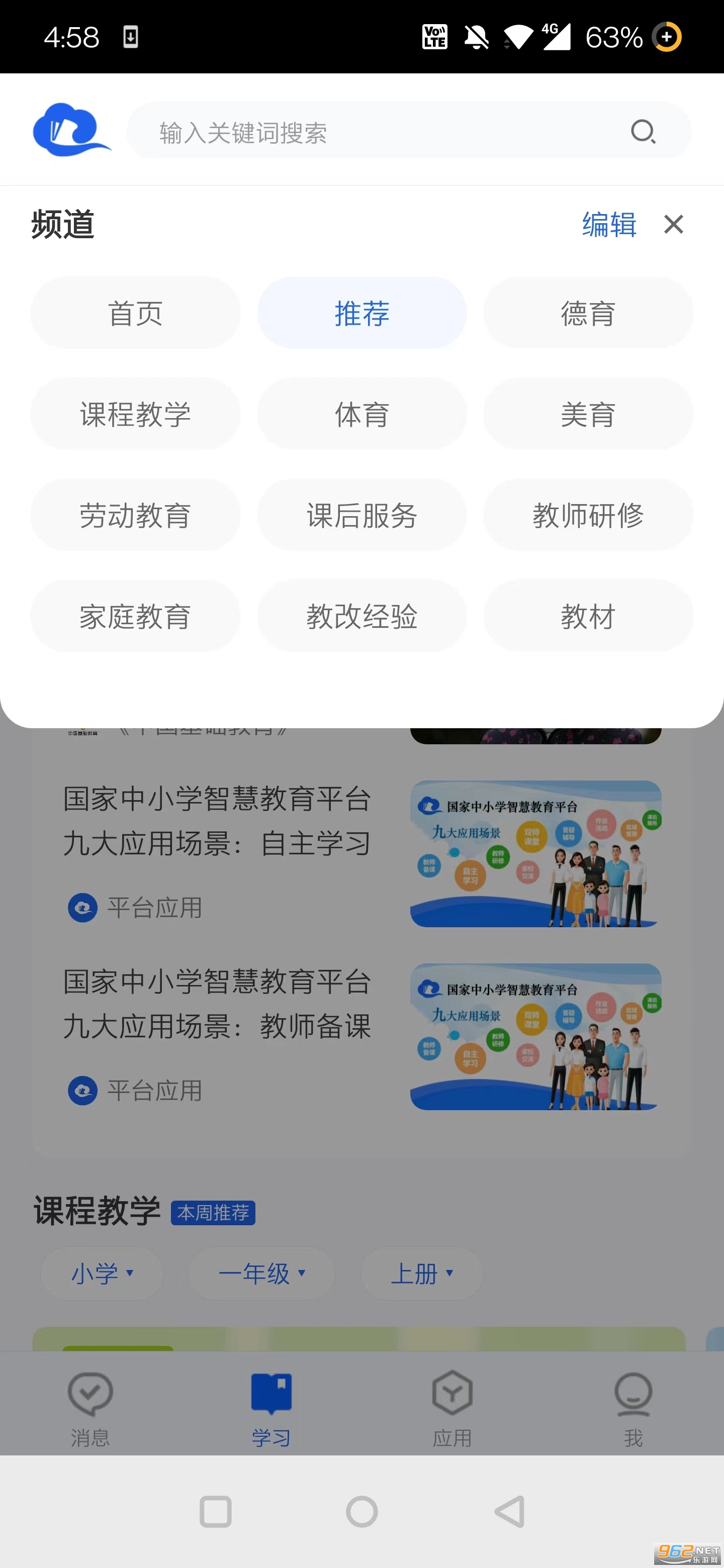
Task: Open 教师研修 channel
Action: click(x=588, y=516)
